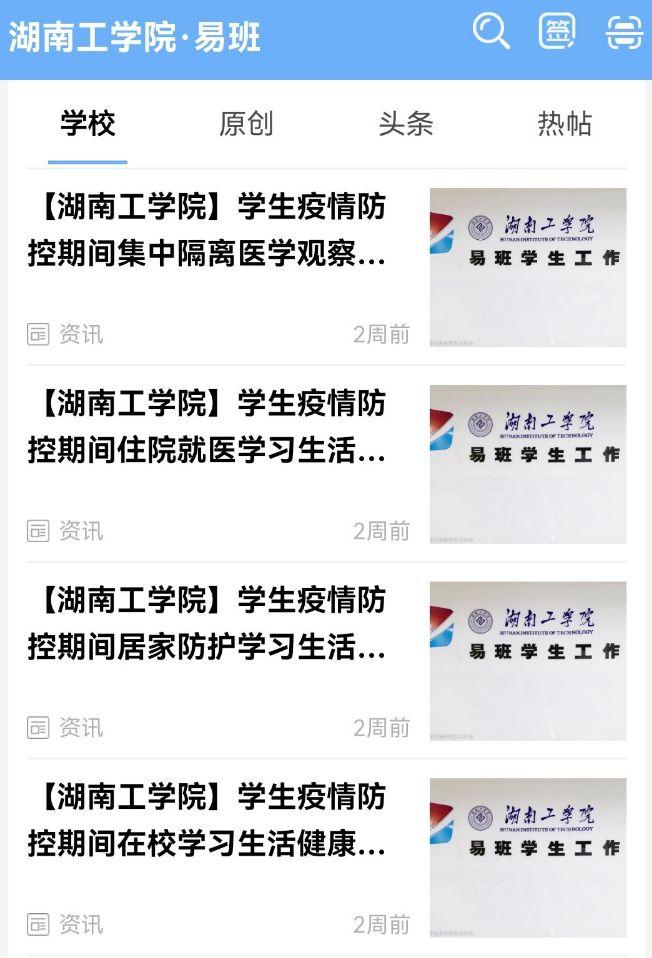The width and height of the screenshot is (652, 958).
Task: Switch to the 头条 tab
Action: [x=405, y=124]
